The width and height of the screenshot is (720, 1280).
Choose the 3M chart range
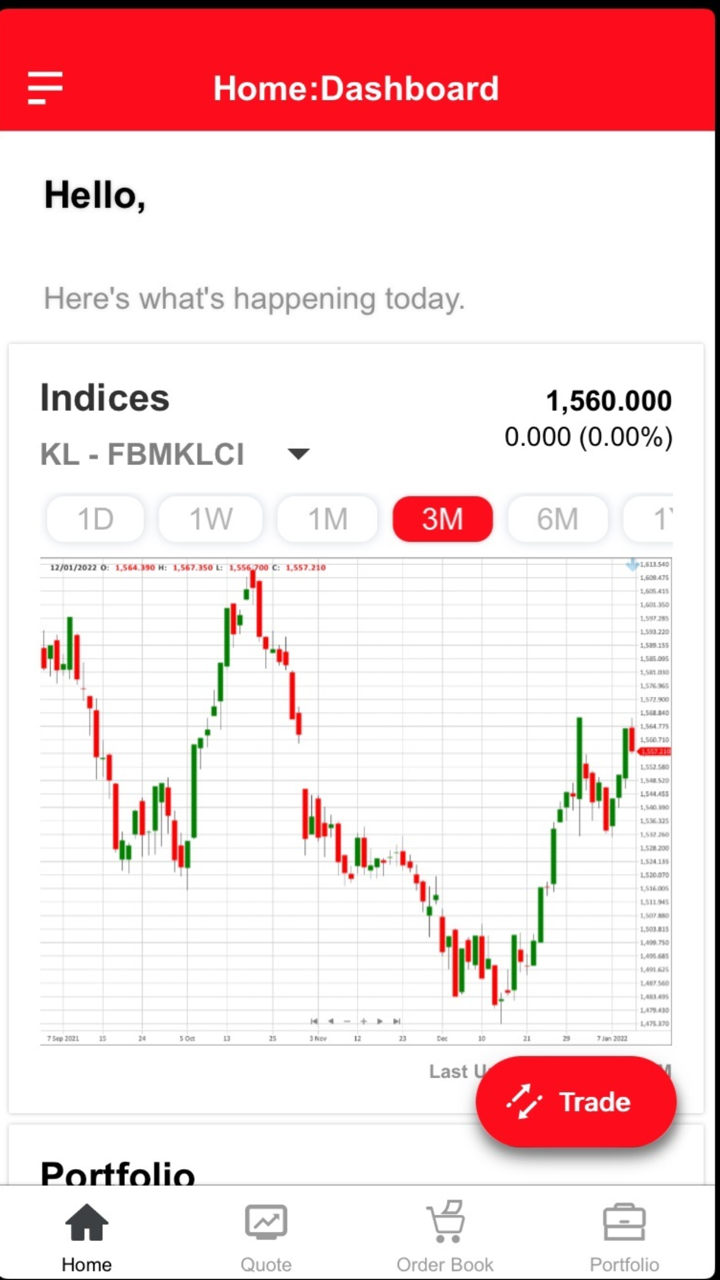tap(442, 519)
